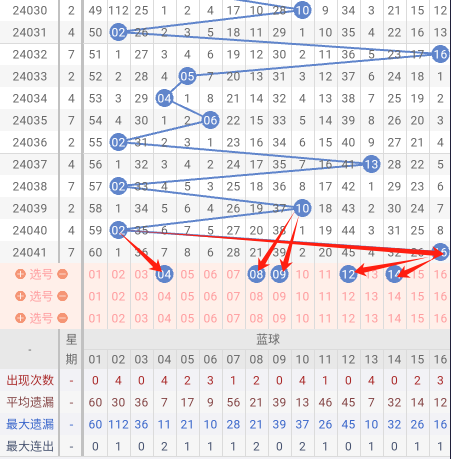Deselect highlighted 09 in the 选号 pick row

(x=279, y=274)
